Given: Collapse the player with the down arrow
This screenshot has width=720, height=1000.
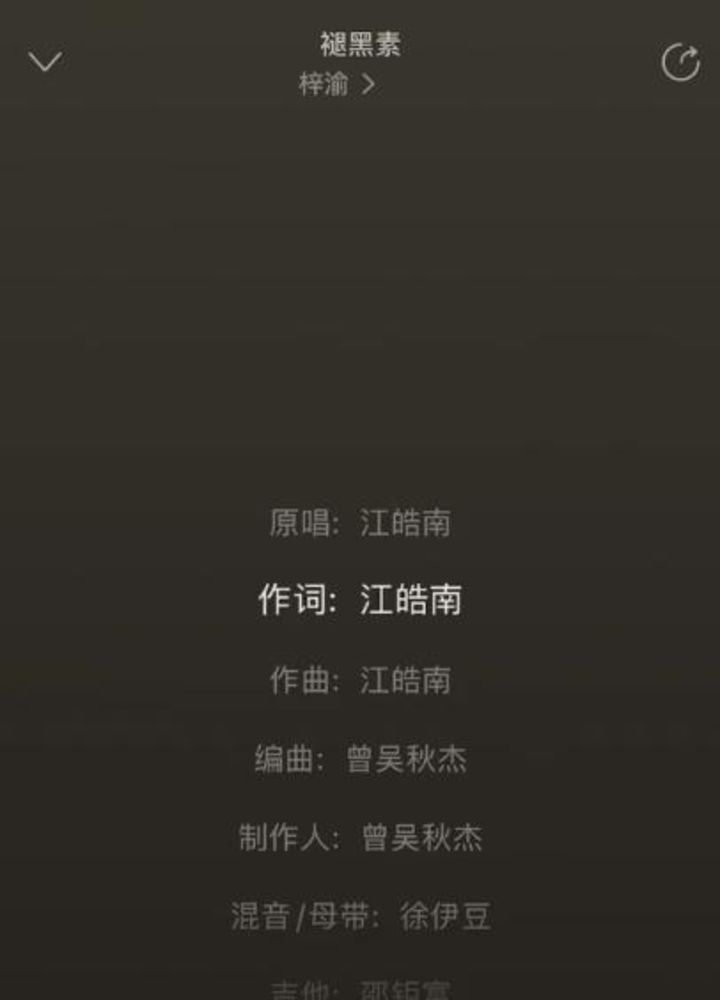Looking at the screenshot, I should 45,62.
